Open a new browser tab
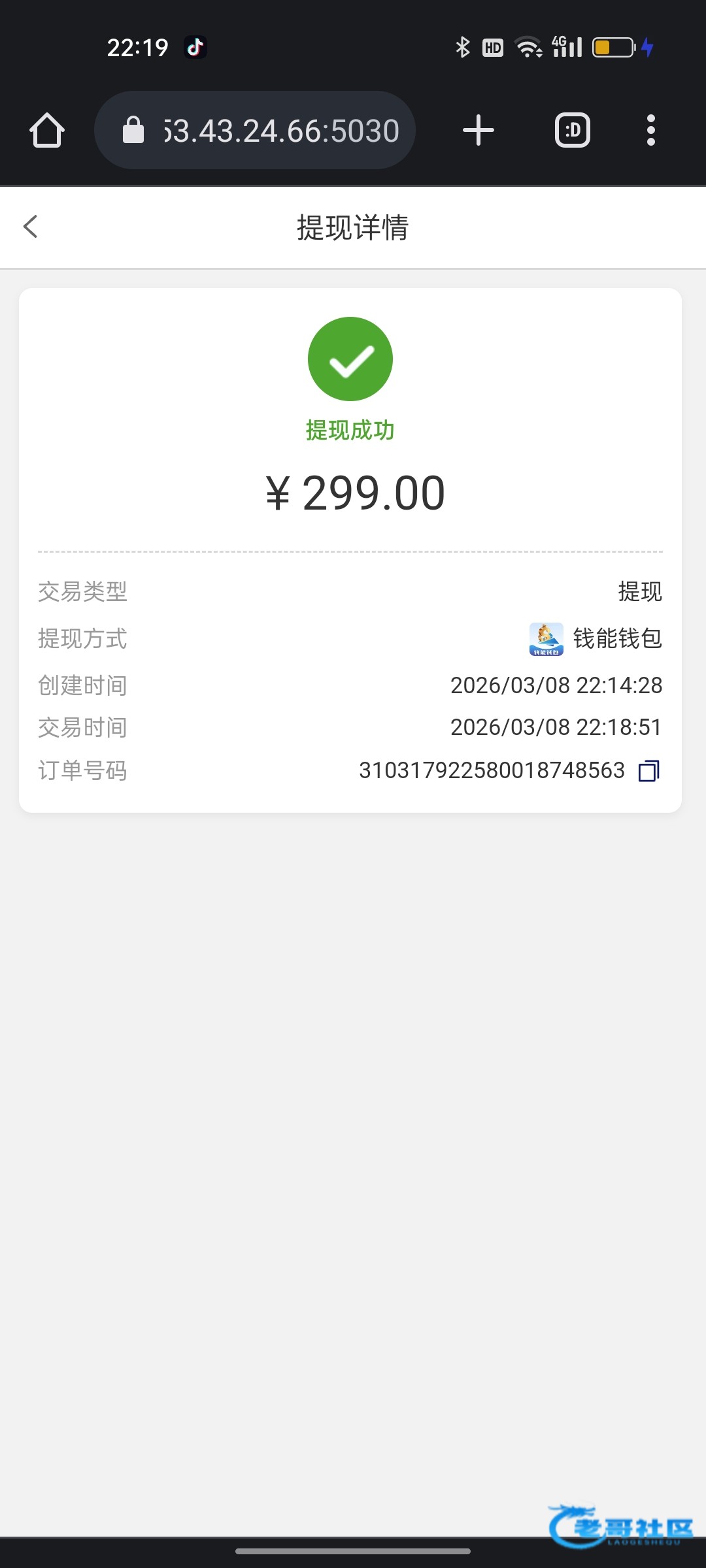The width and height of the screenshot is (706, 1568). pos(478,131)
